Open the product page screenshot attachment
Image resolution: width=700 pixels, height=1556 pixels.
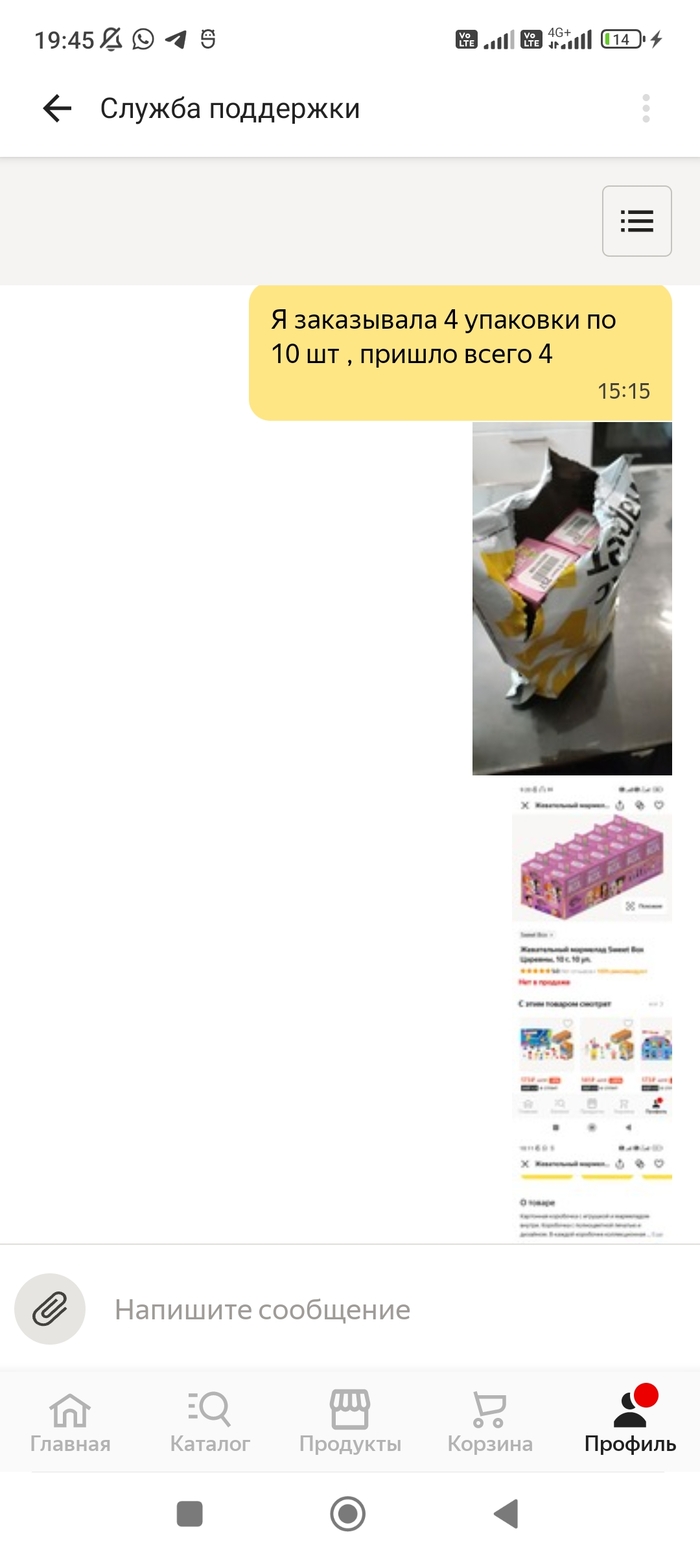coord(591,1010)
